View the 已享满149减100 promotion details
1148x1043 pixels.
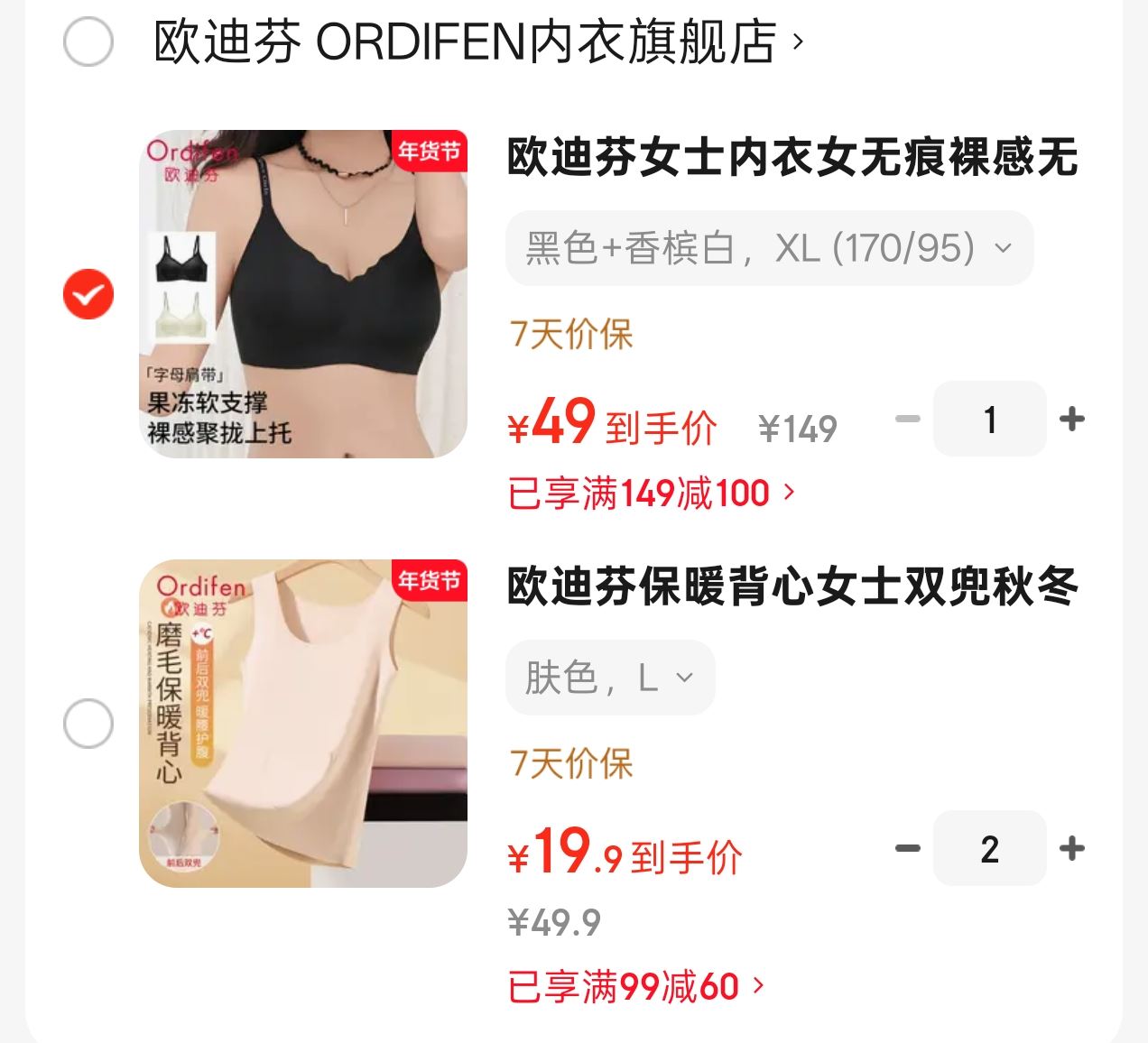point(652,494)
